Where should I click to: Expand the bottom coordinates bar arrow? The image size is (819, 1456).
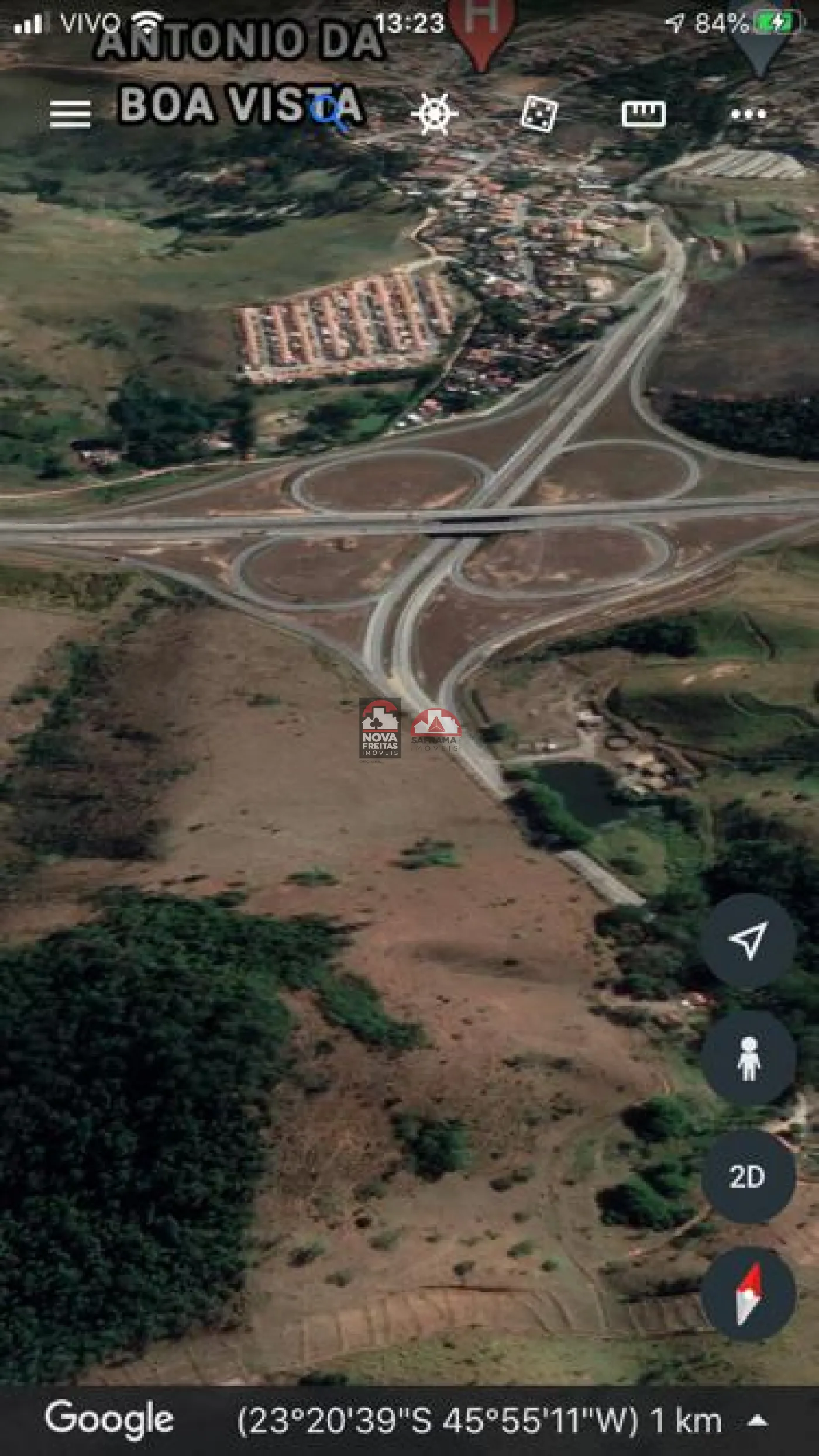(758, 1421)
